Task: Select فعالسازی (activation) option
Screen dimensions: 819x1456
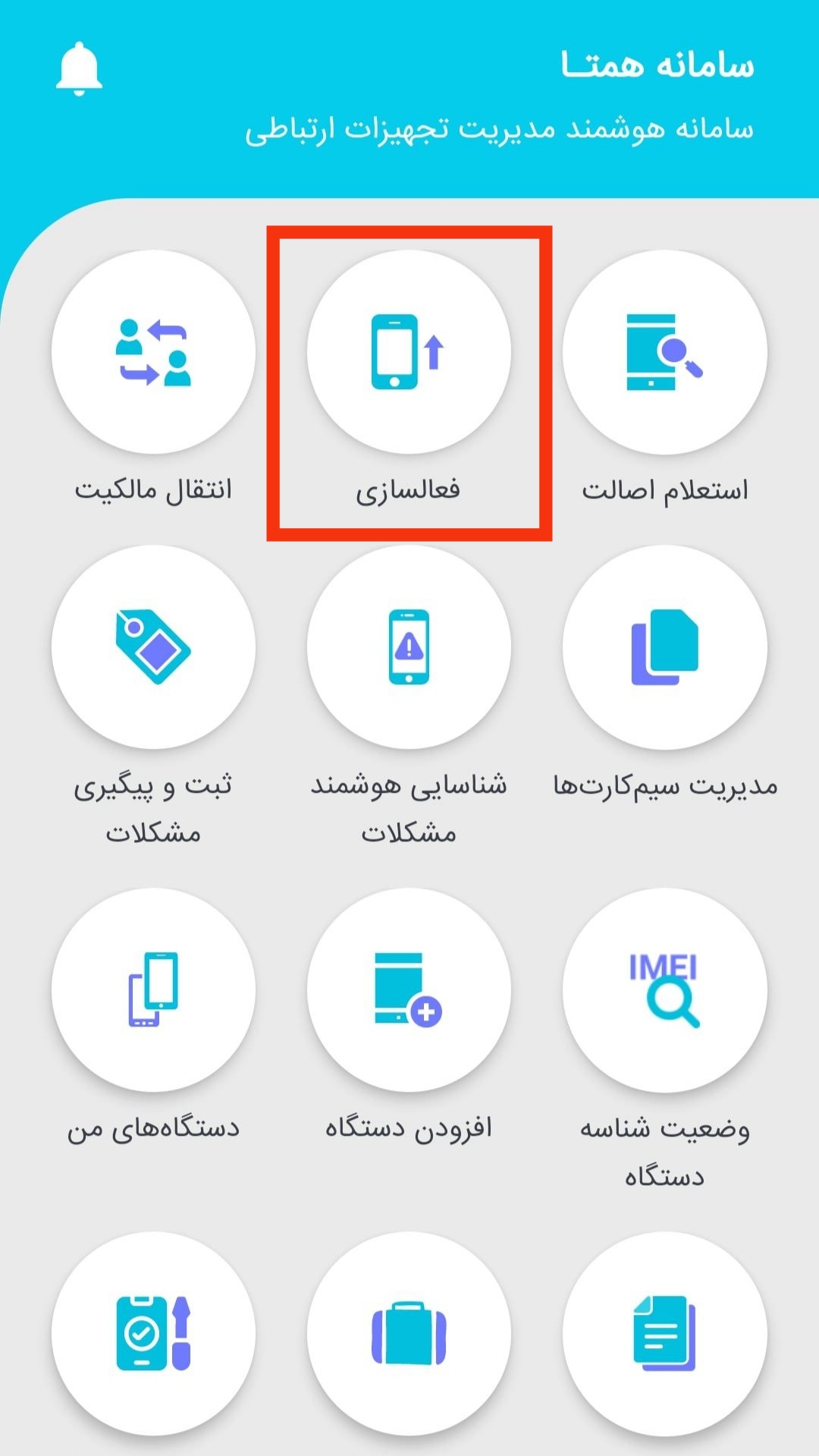Action: 409,353
